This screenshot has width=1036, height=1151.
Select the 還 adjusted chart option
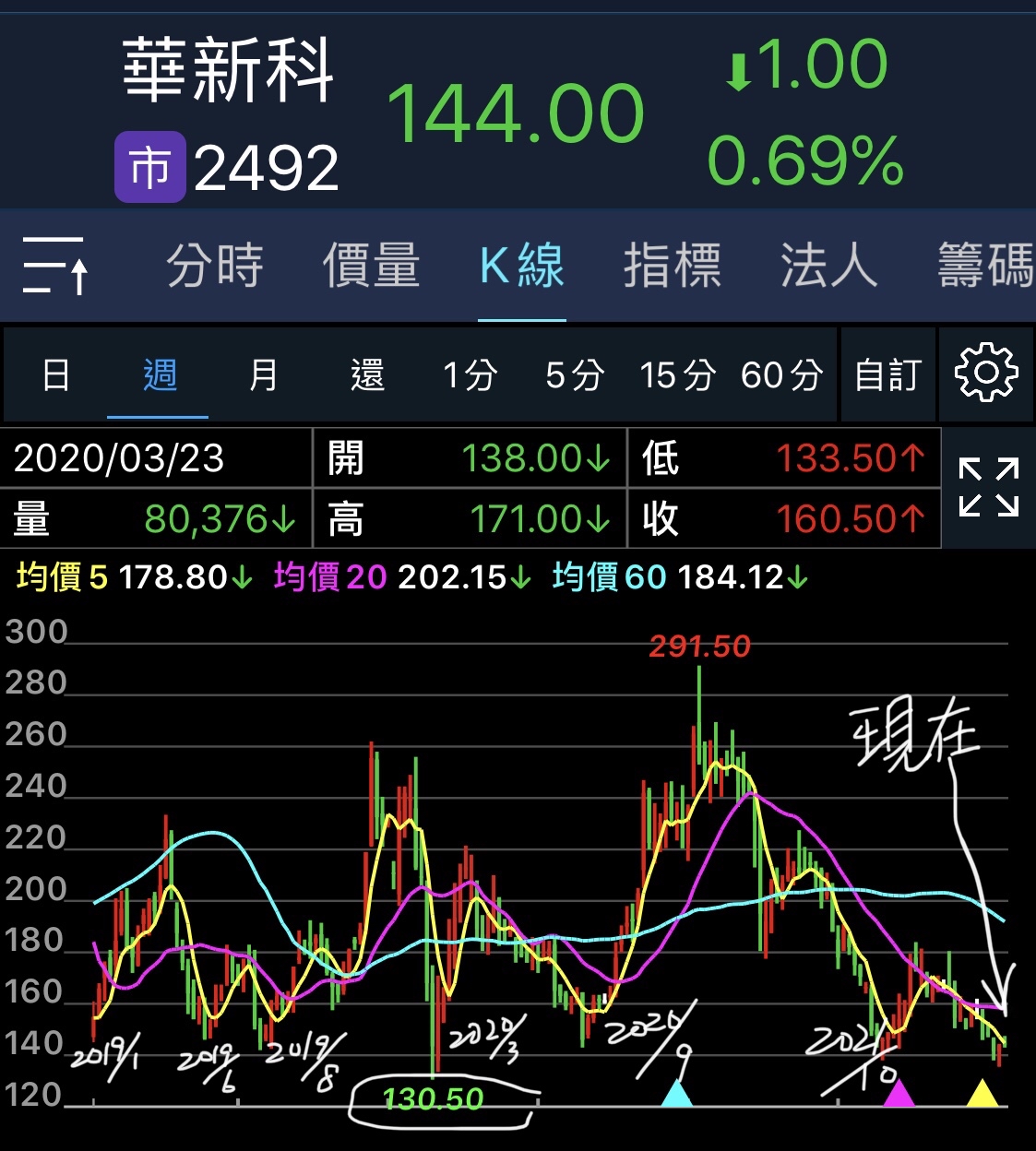(x=367, y=375)
